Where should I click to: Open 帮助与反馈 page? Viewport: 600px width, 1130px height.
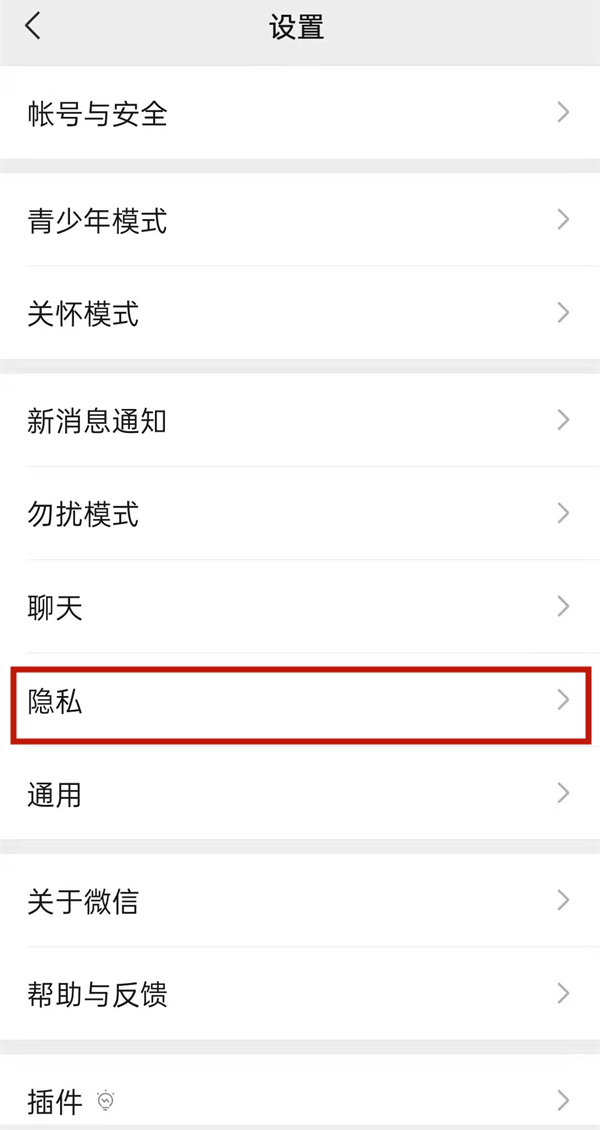tap(300, 994)
